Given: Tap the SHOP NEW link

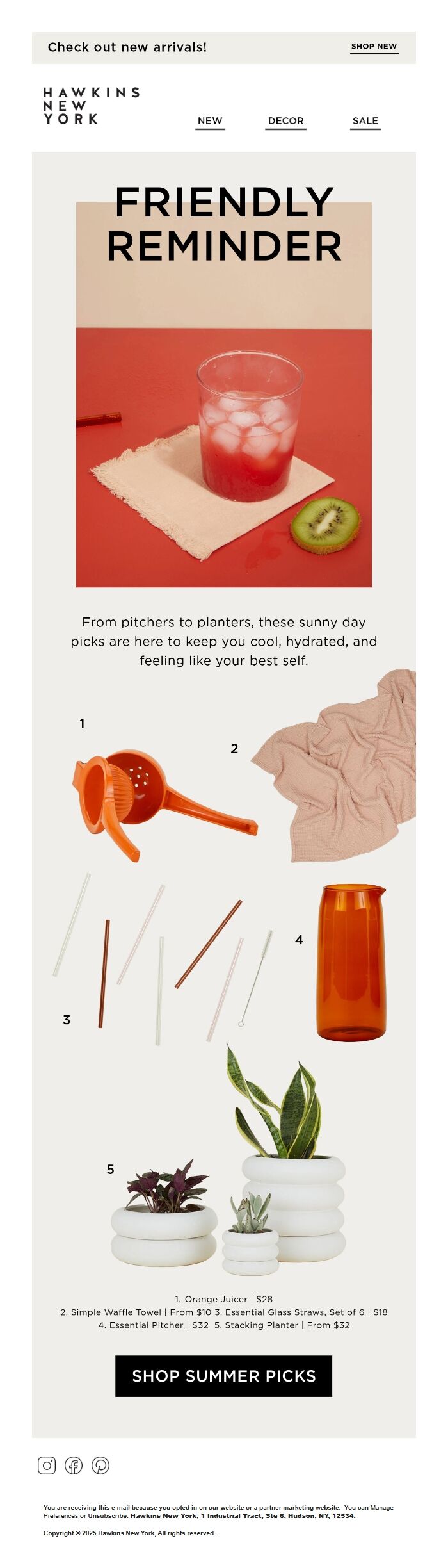Looking at the screenshot, I should 374,47.
